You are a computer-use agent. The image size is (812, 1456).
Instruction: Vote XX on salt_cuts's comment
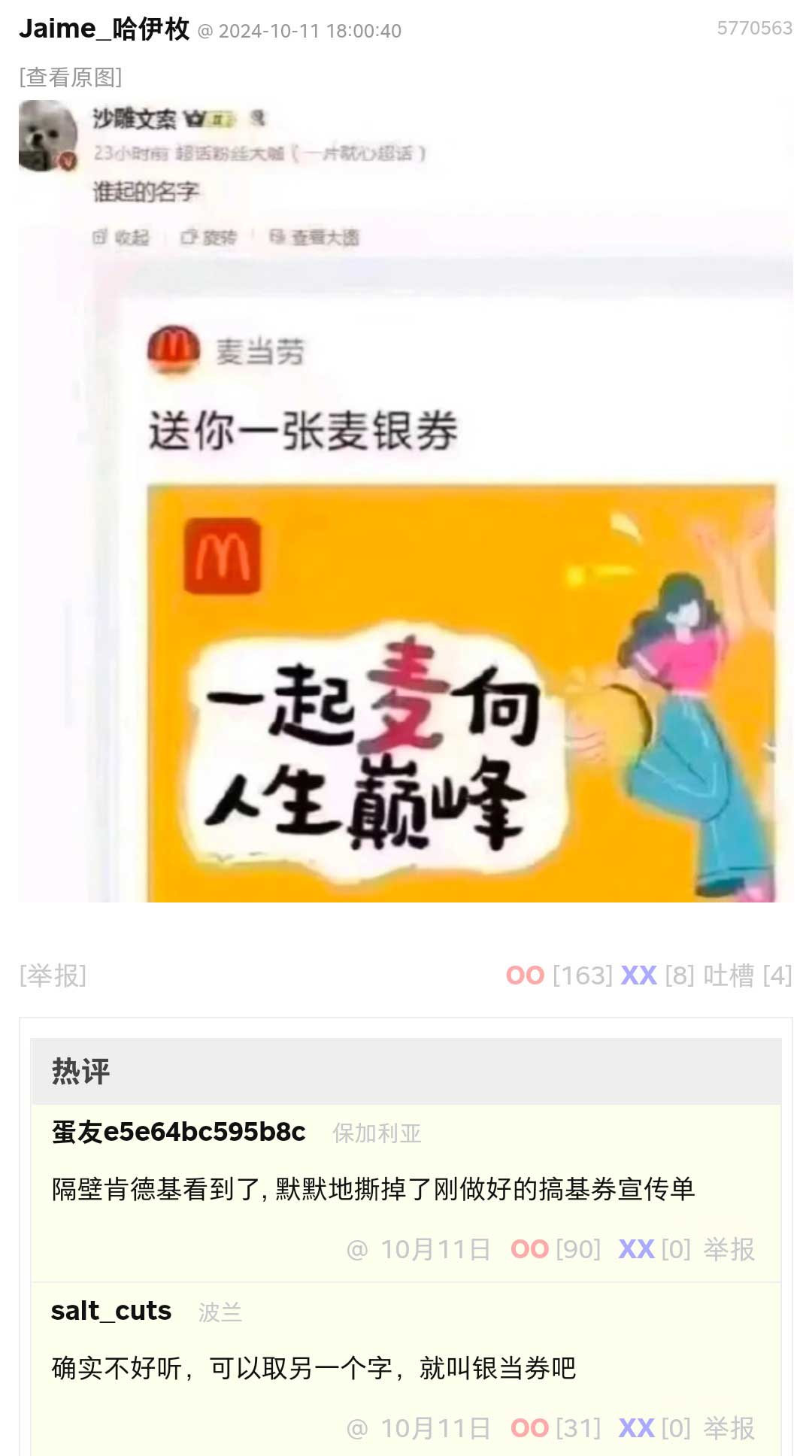point(636,1428)
